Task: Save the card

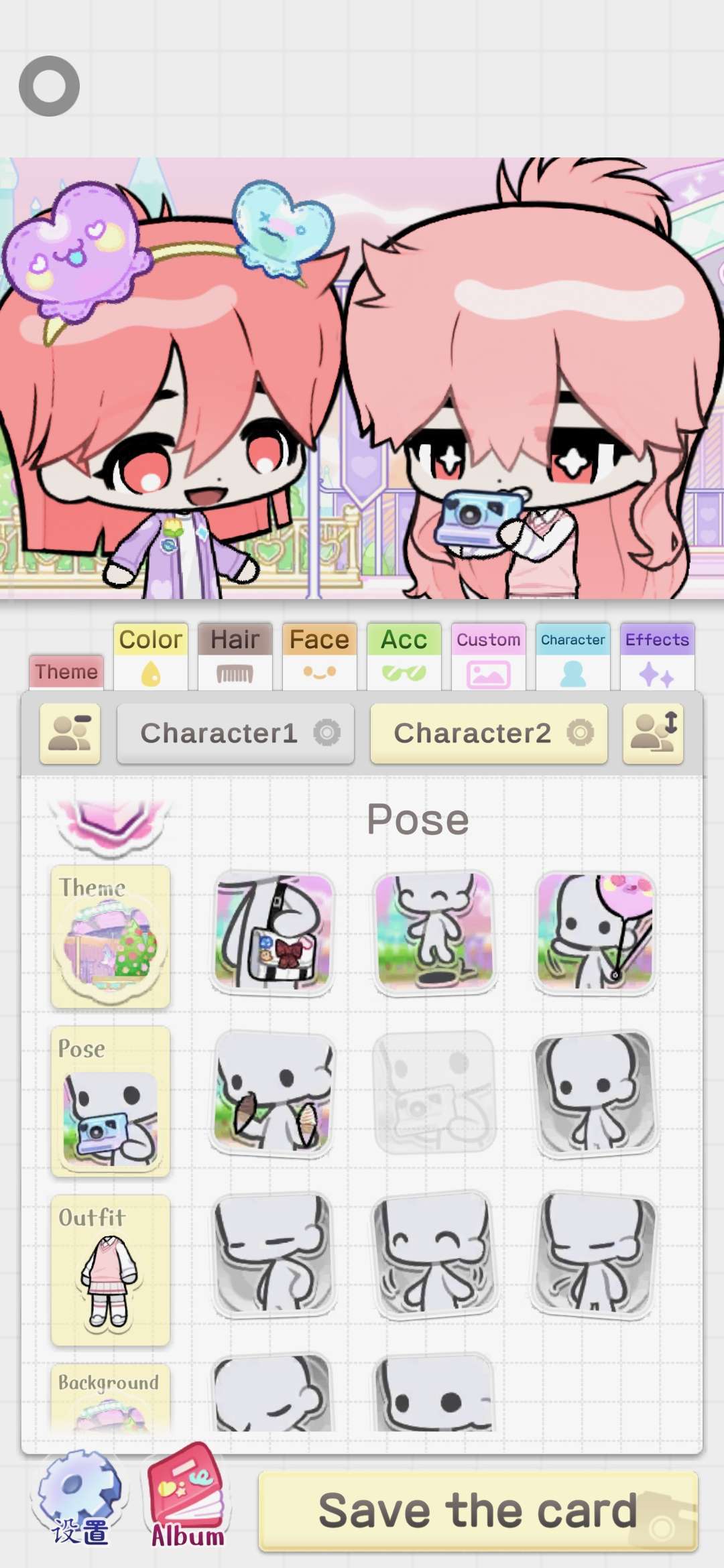Action: [x=478, y=1511]
